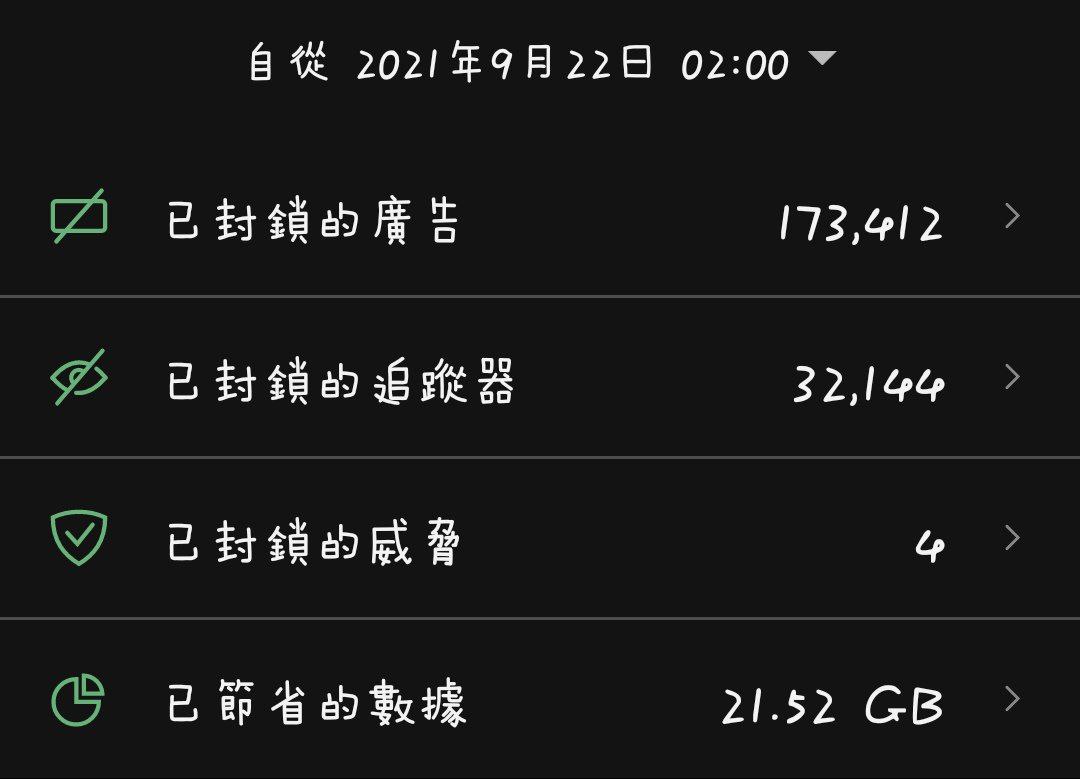Open the 已封鎖的追蹤器 details row
Viewport: 1080px width, 779px height.
click(540, 380)
